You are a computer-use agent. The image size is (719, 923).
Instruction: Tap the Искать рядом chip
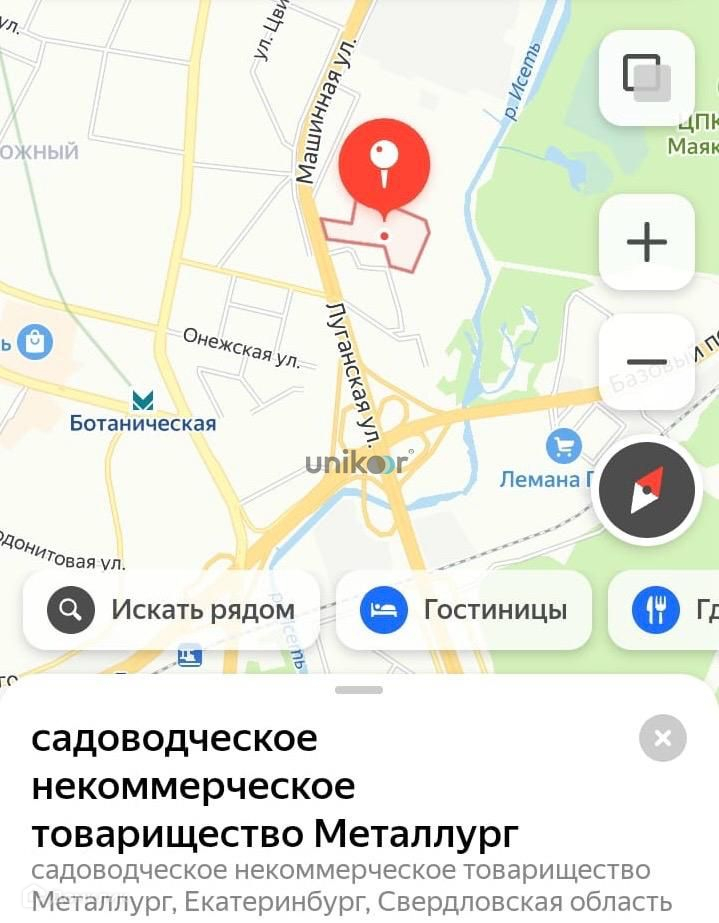point(172,609)
